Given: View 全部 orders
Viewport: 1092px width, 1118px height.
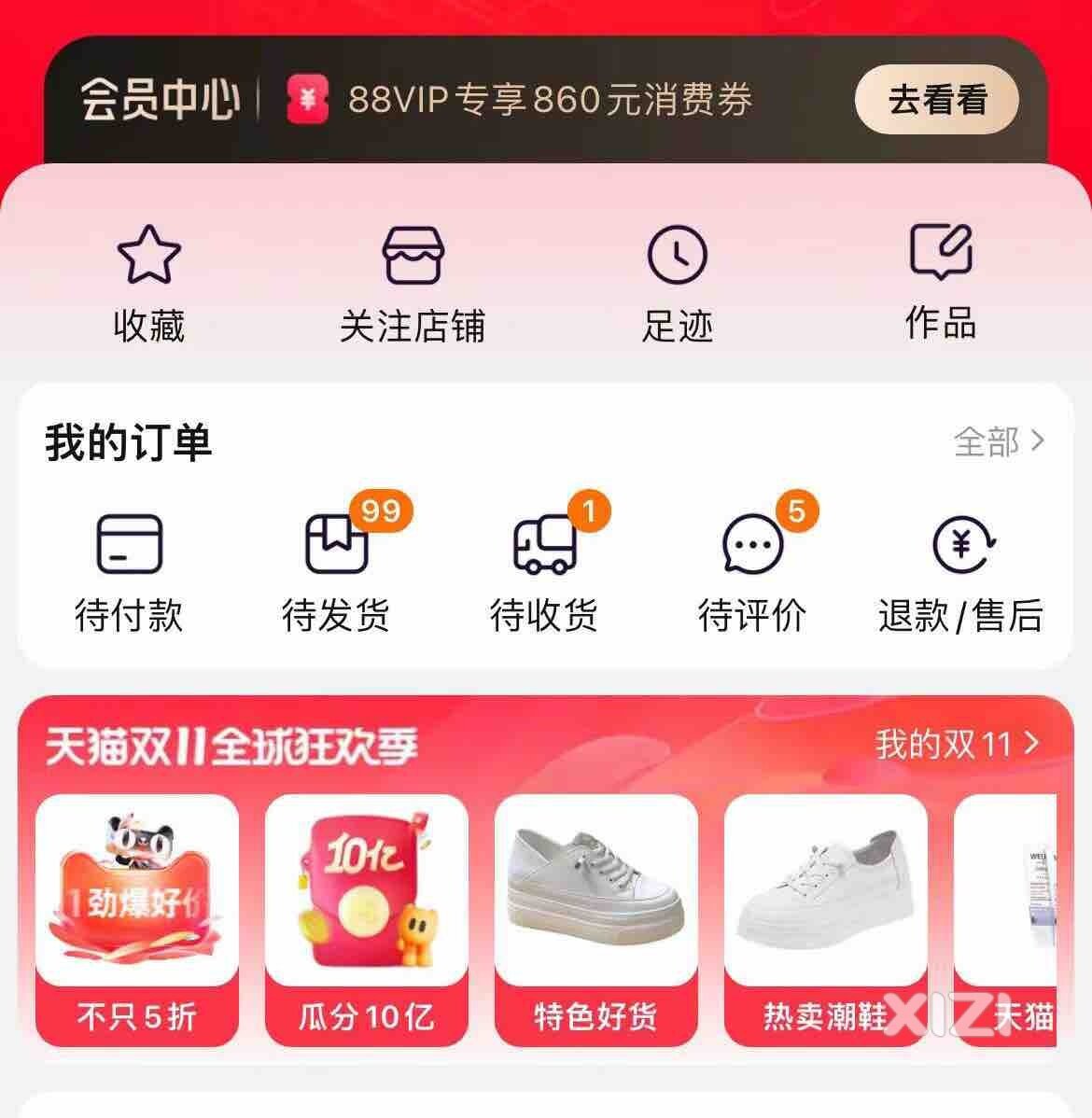Looking at the screenshot, I should tap(998, 441).
